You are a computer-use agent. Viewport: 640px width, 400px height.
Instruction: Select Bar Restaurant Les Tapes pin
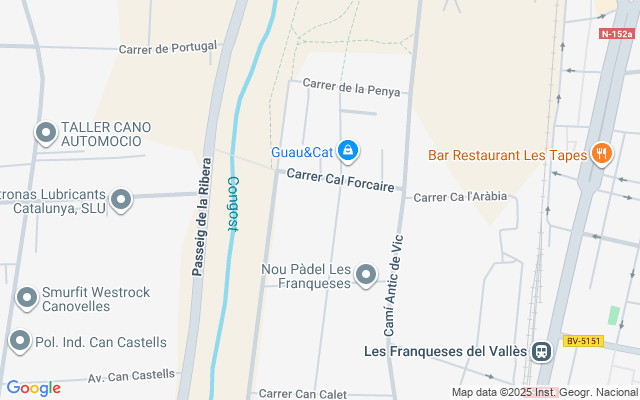pyautogui.click(x=600, y=154)
